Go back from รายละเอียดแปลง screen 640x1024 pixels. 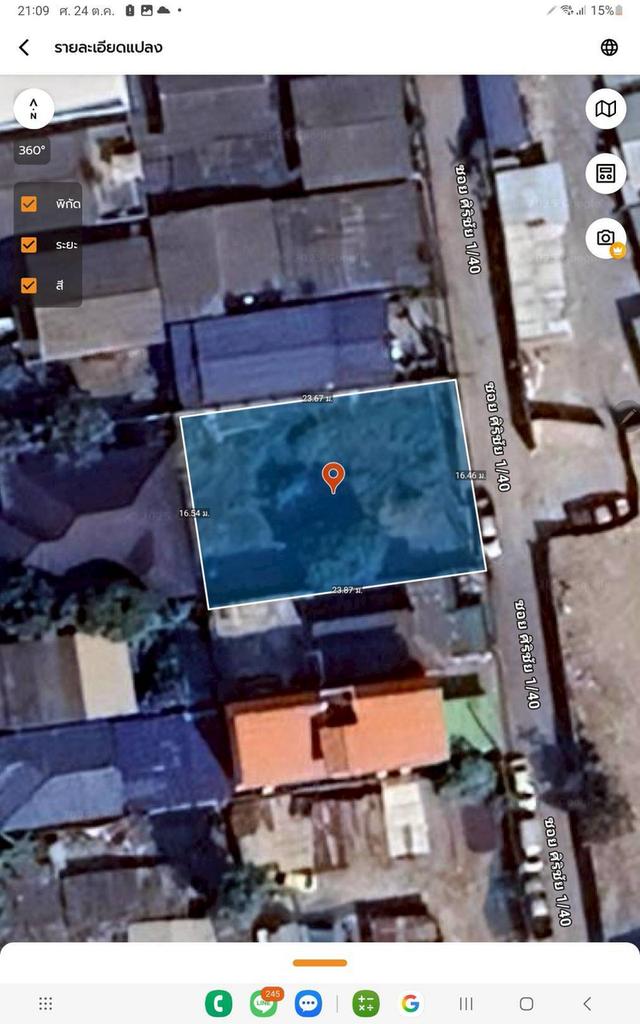point(24,47)
